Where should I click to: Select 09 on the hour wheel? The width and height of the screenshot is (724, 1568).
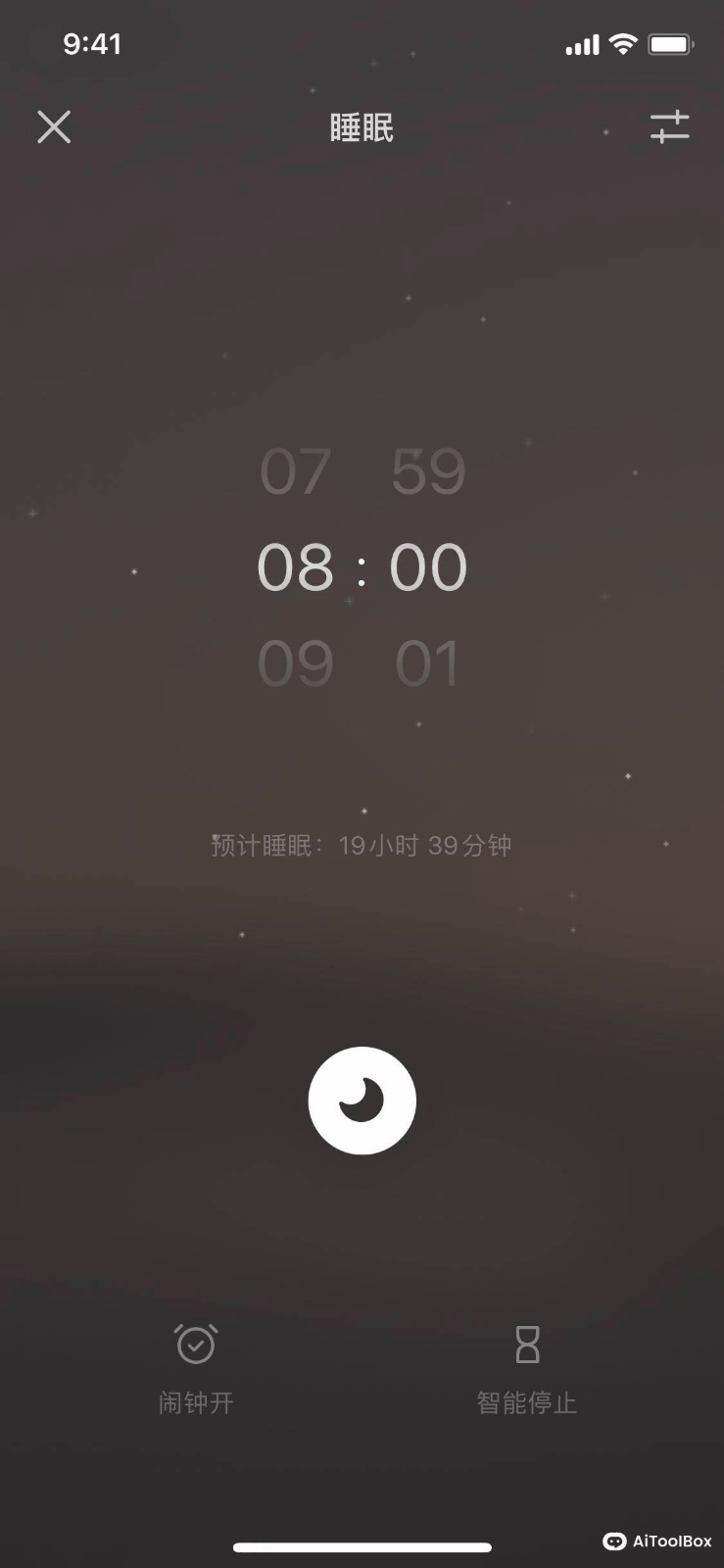click(296, 661)
